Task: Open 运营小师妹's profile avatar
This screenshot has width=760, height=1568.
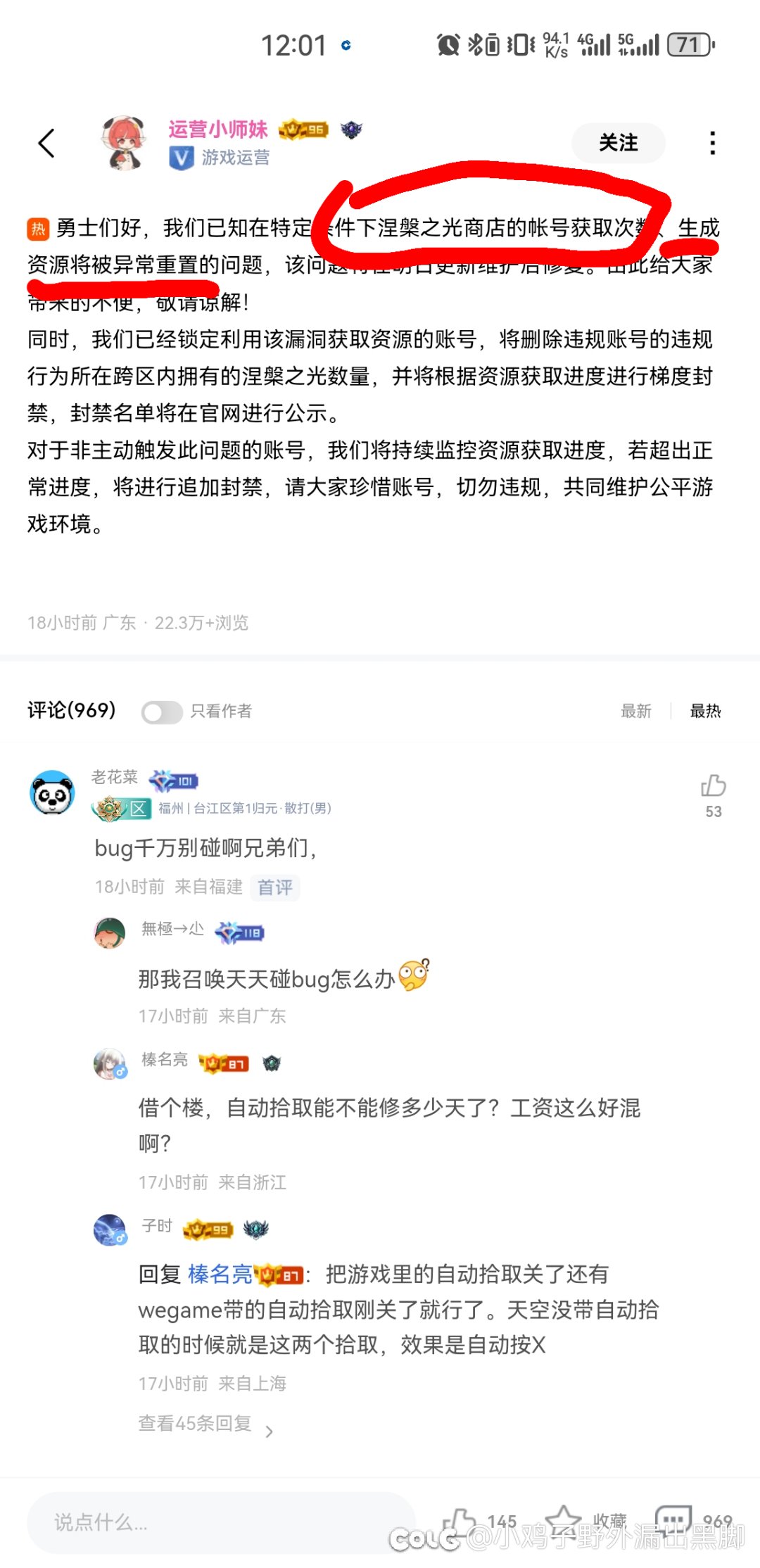Action: pos(125,143)
